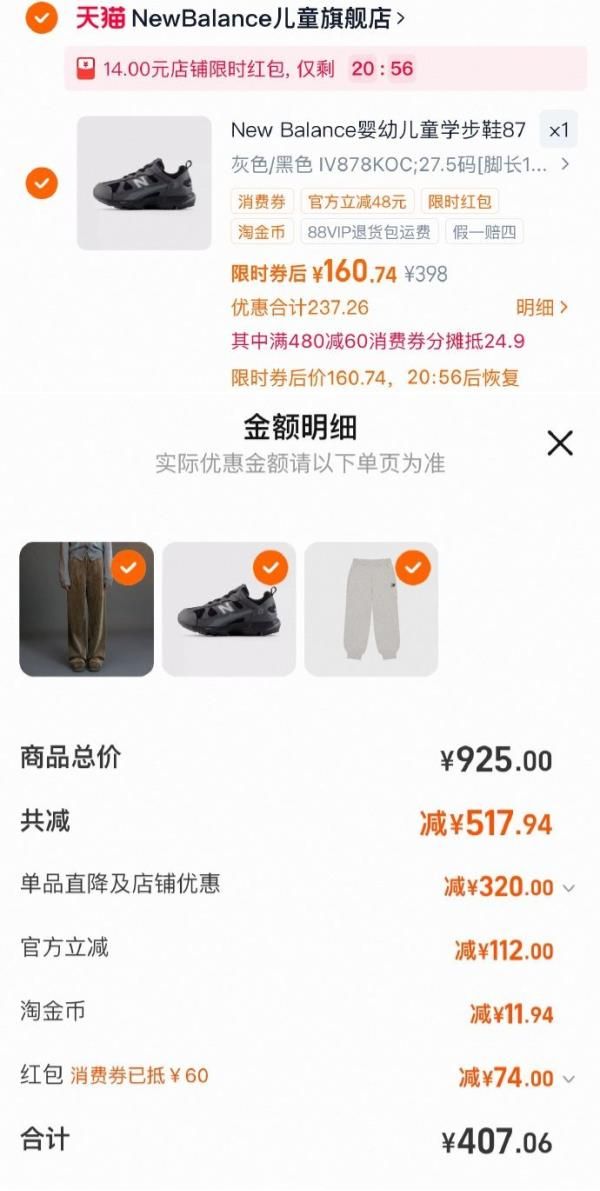View the 明细 discount breakdown
The height and width of the screenshot is (1191, 600).
[541, 308]
